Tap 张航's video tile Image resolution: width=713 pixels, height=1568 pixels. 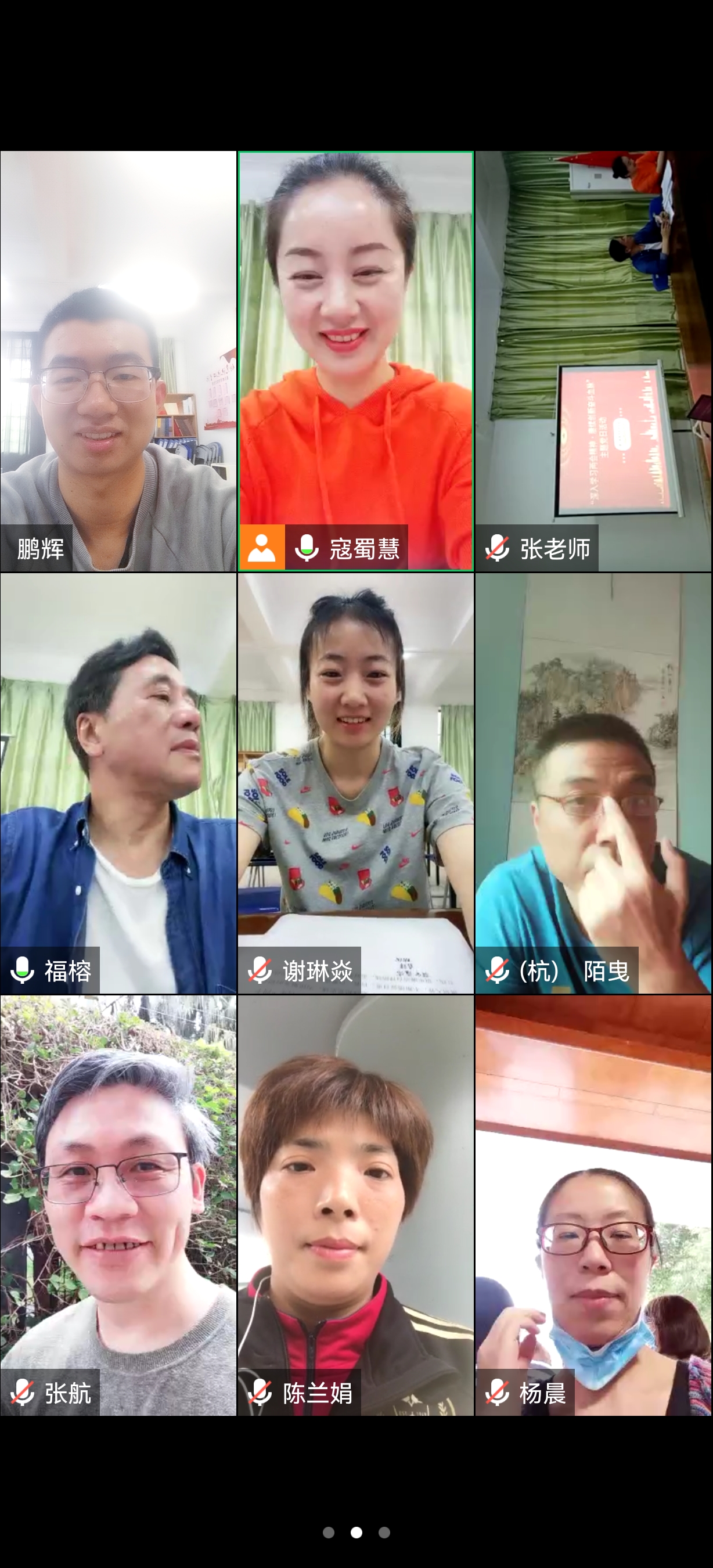click(118, 1205)
